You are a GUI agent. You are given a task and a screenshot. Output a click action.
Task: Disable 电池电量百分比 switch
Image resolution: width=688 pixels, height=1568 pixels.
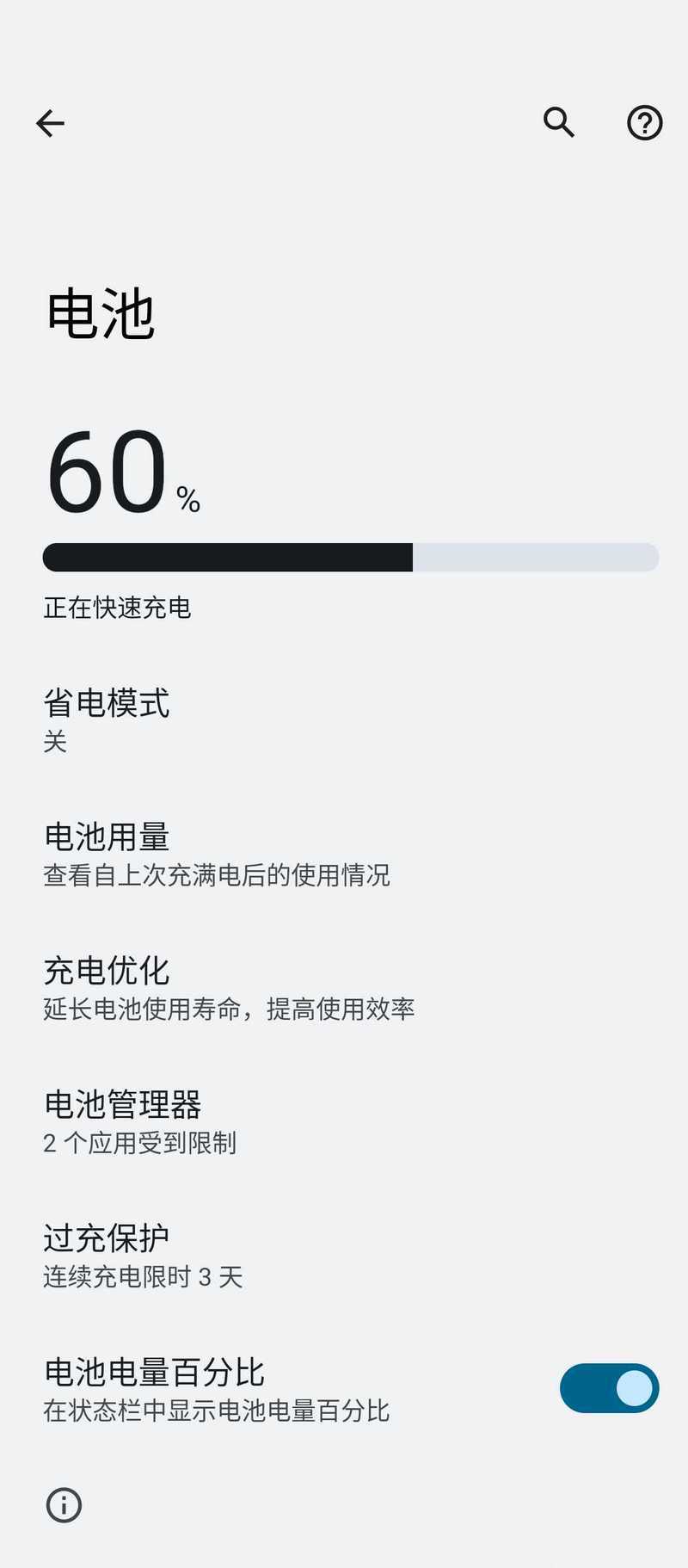tap(609, 1388)
